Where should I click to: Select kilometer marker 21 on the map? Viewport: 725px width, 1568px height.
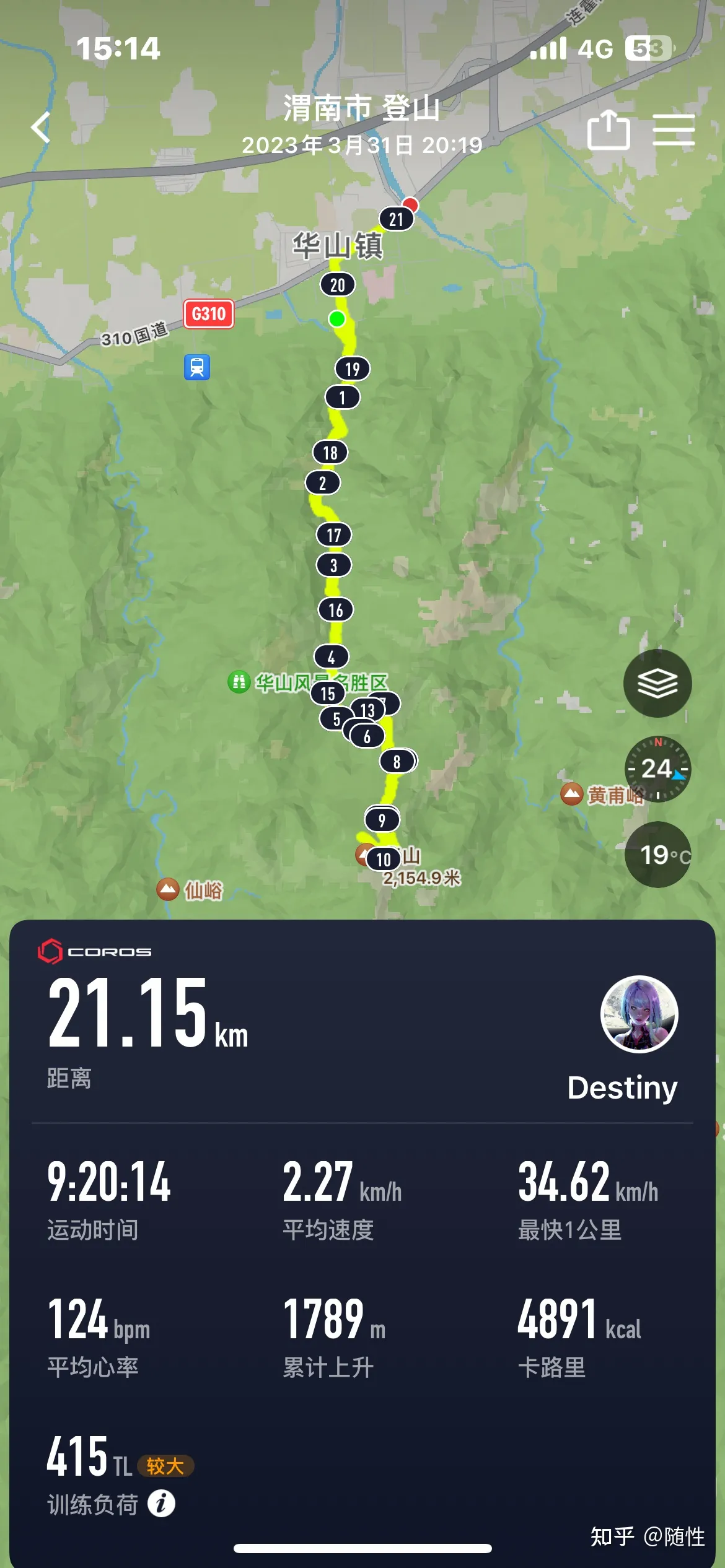397,219
